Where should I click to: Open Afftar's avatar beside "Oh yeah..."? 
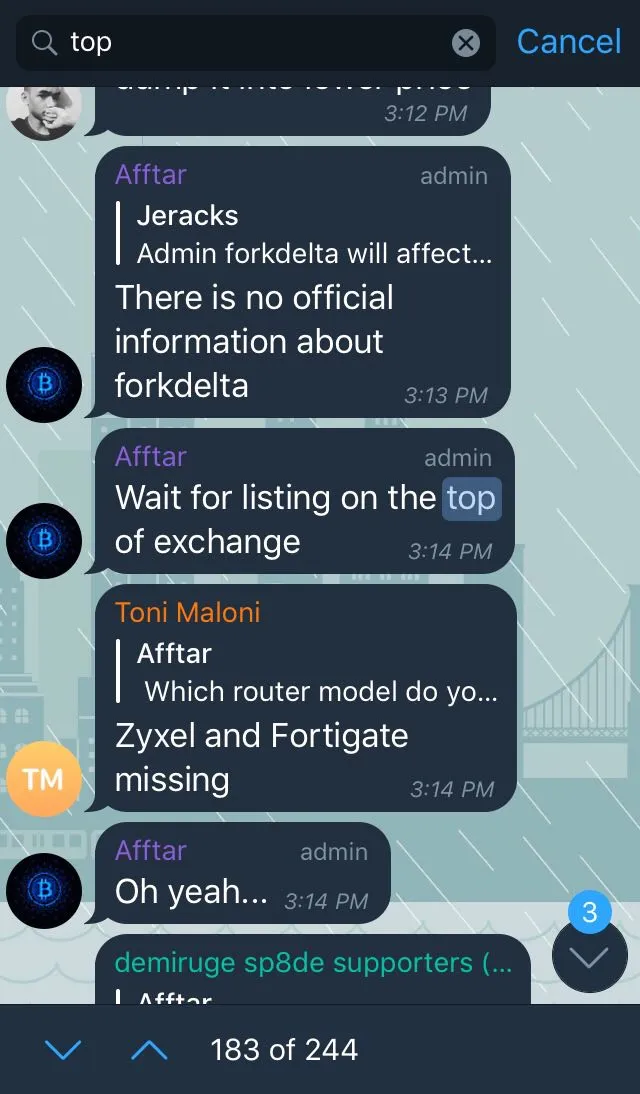[44, 889]
